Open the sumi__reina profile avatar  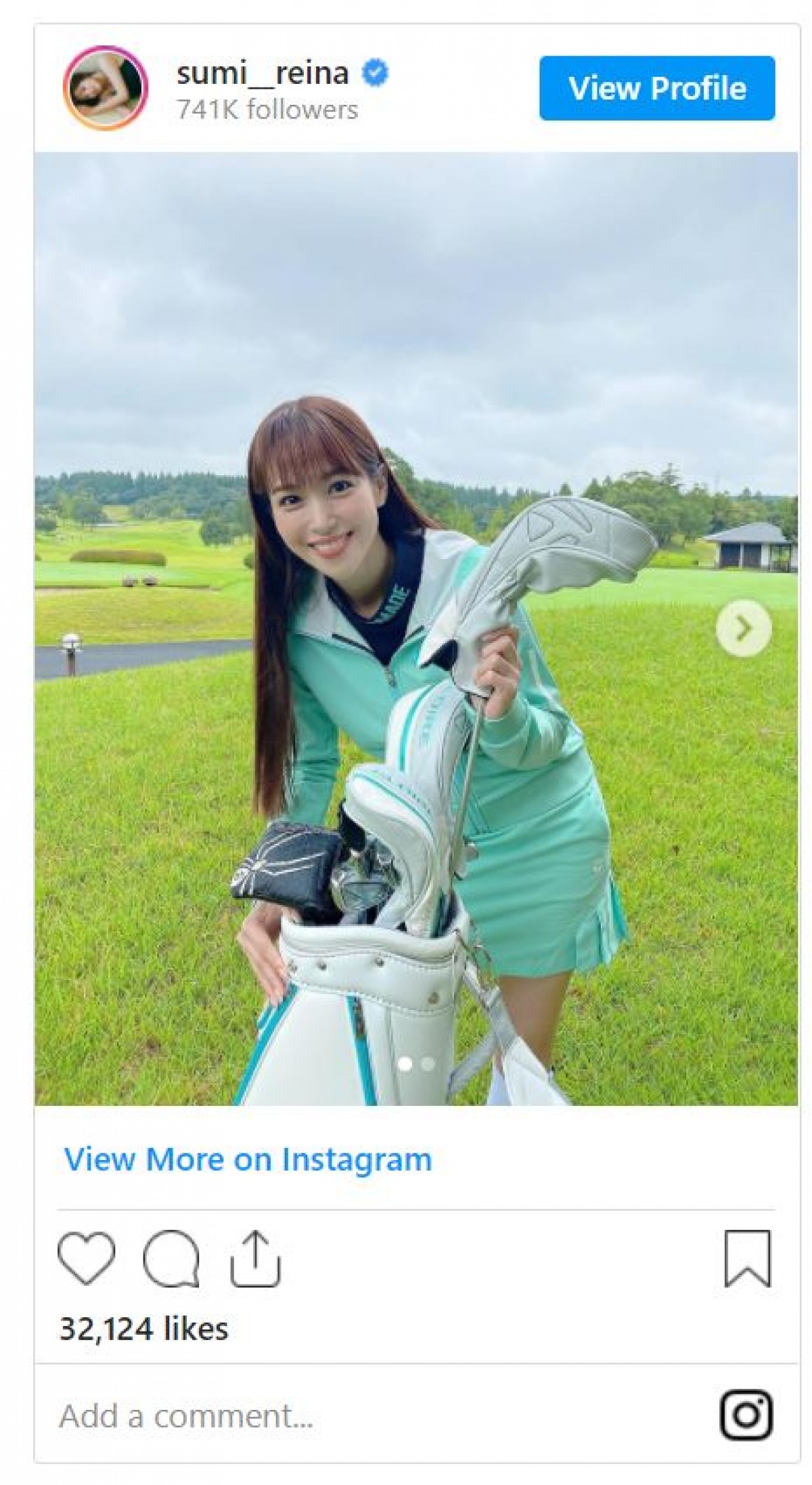click(106, 88)
